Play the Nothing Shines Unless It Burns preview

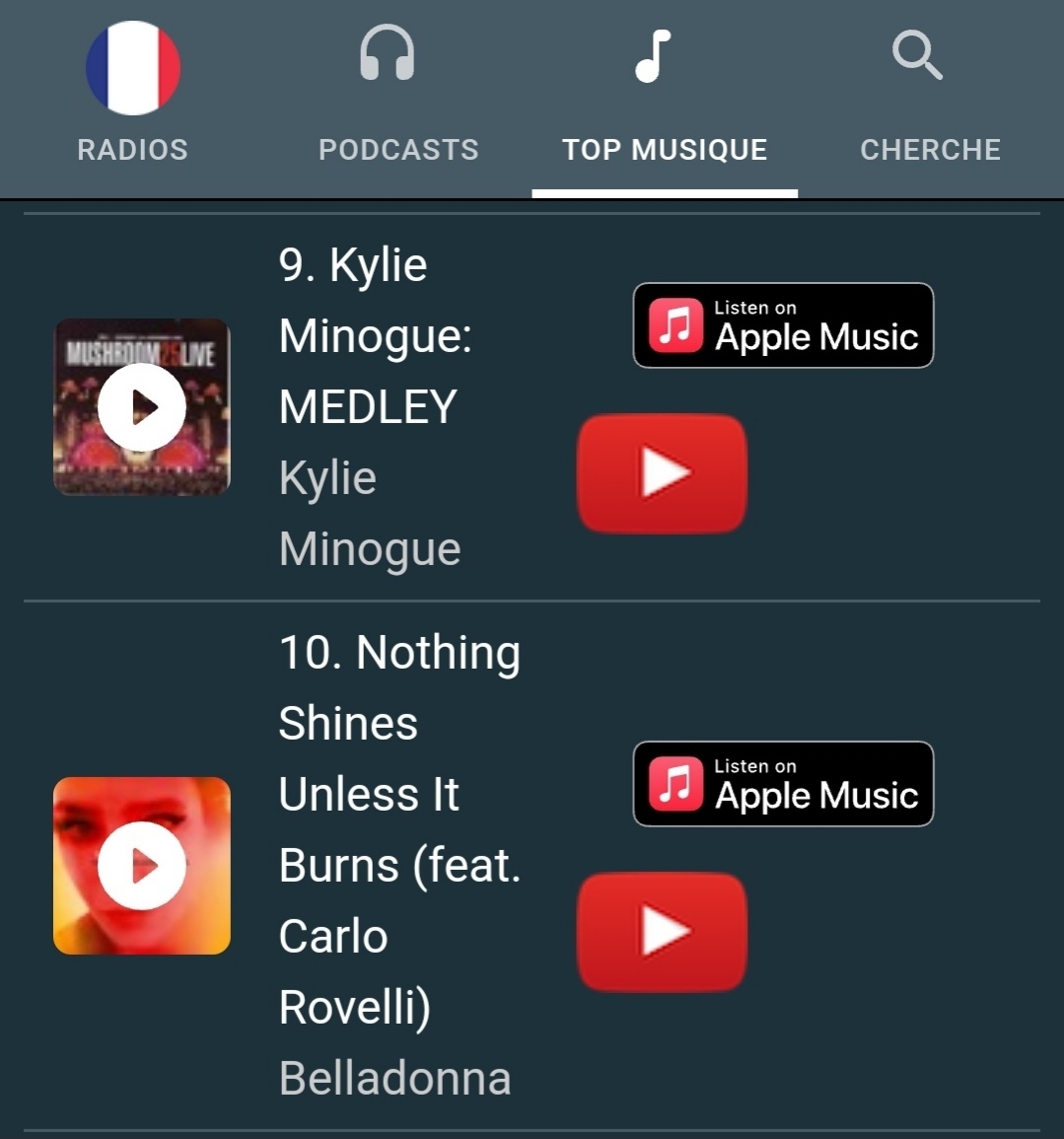[x=142, y=866]
